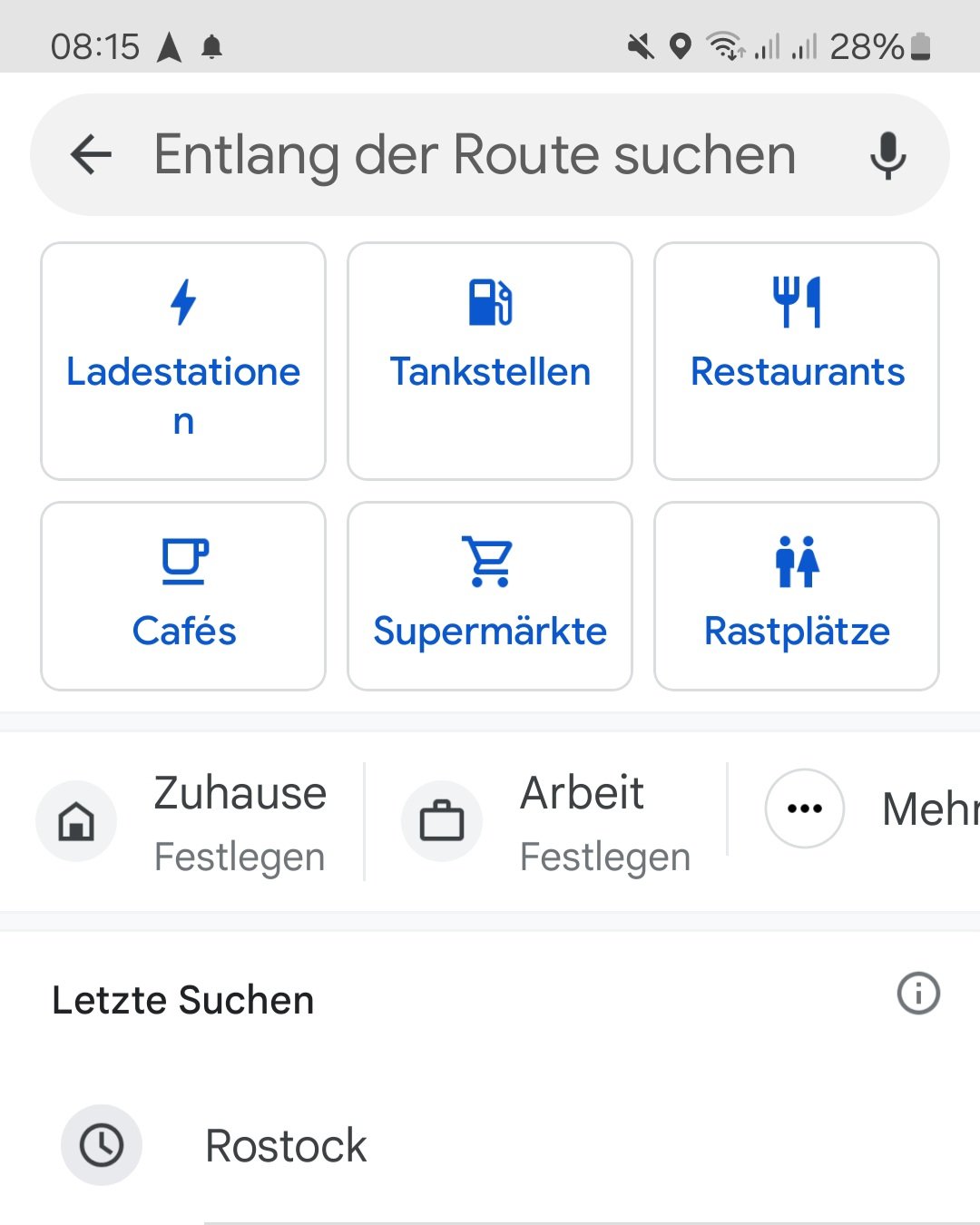This screenshot has width=980, height=1225.
Task: Start voice search with the microphone
Action: tap(887, 155)
